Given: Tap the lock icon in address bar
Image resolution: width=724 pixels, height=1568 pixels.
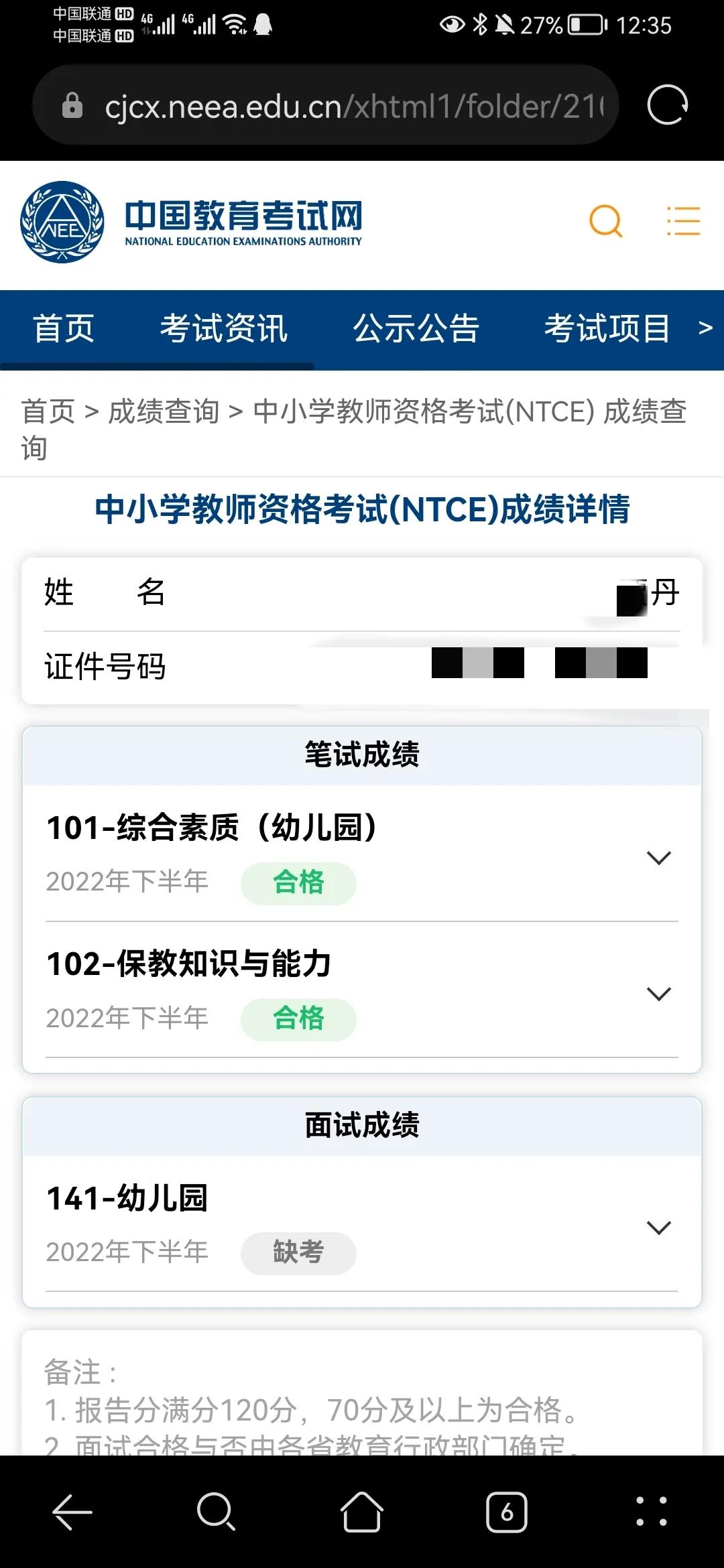Looking at the screenshot, I should tap(74, 105).
